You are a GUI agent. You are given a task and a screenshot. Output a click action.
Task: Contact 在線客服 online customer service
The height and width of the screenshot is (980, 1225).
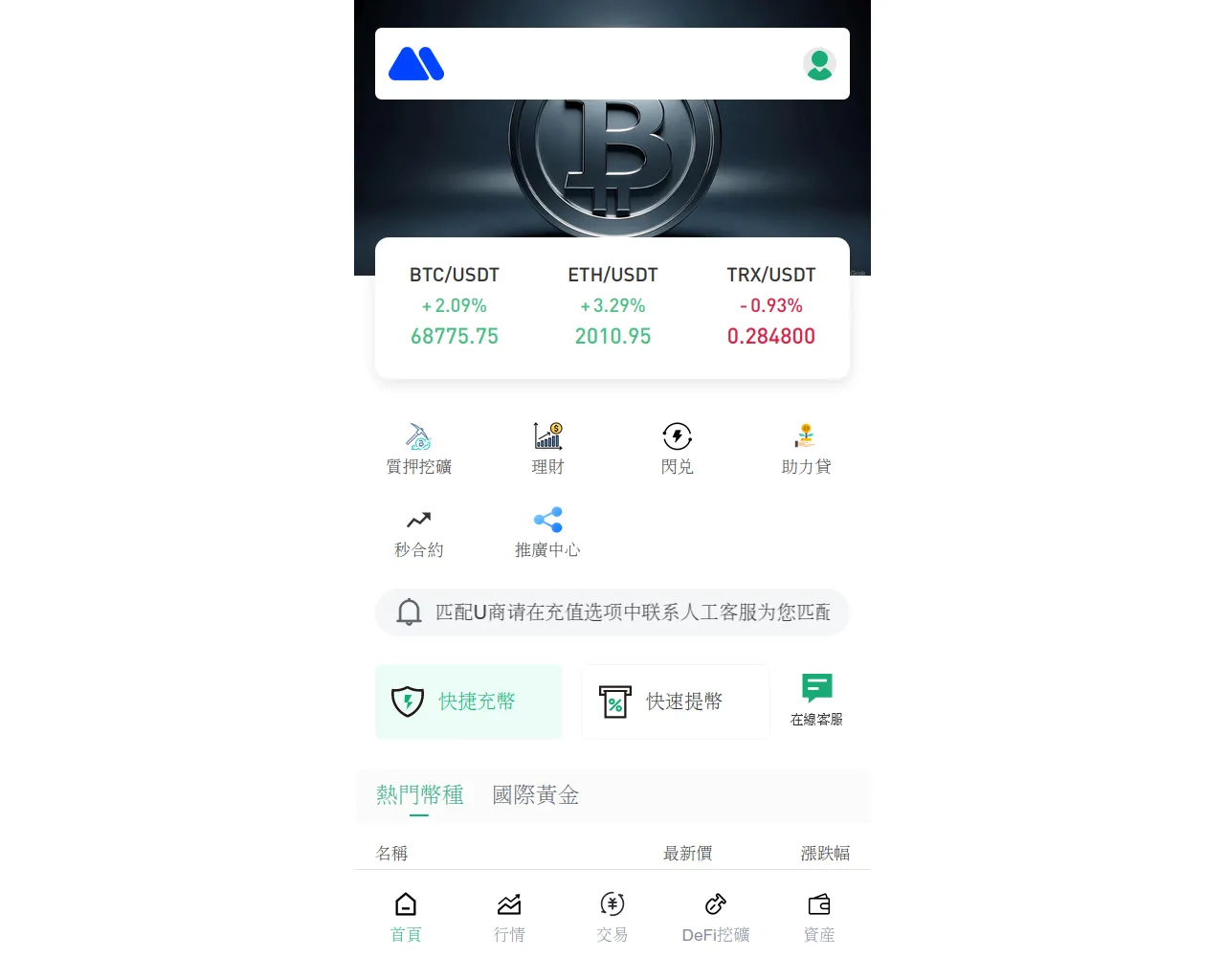pyautogui.click(x=816, y=700)
